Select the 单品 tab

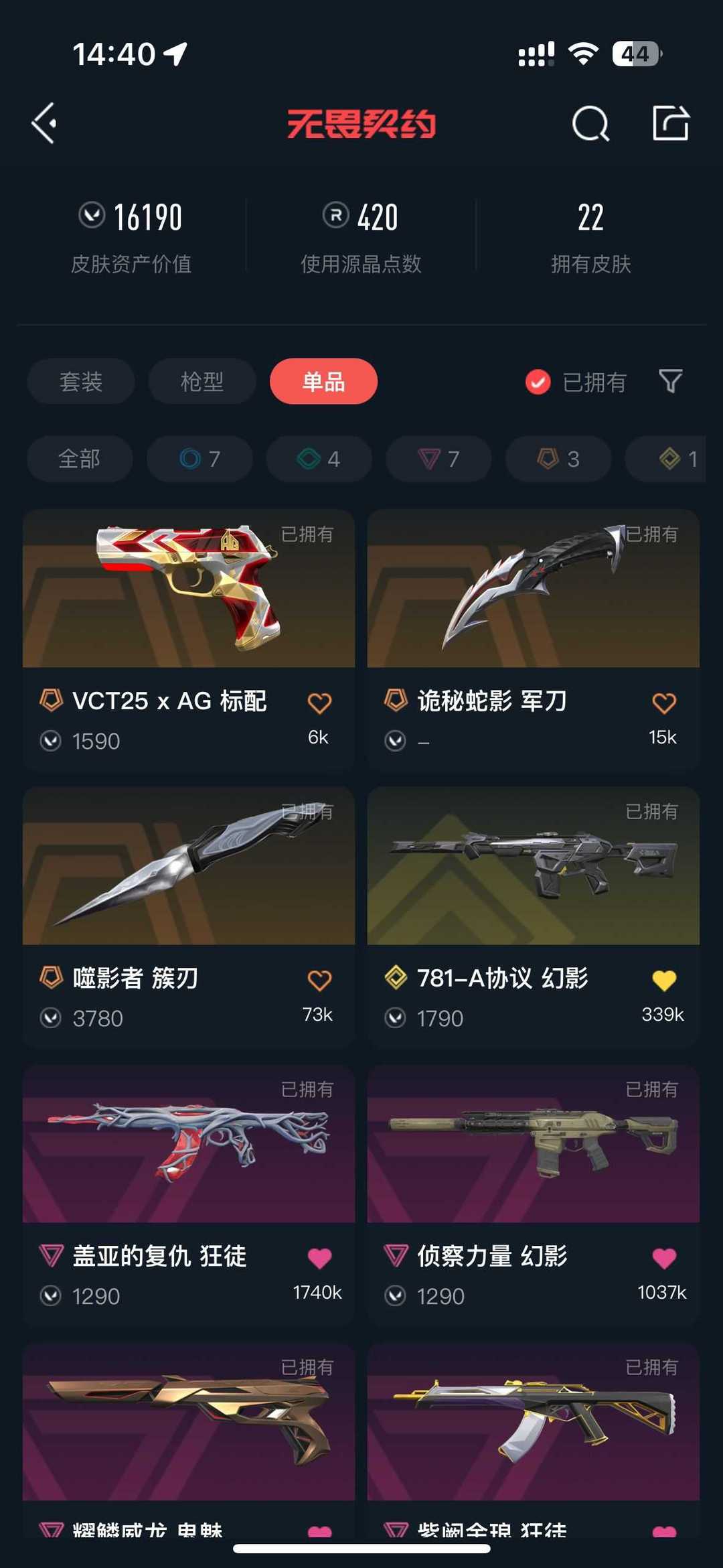[x=323, y=381]
